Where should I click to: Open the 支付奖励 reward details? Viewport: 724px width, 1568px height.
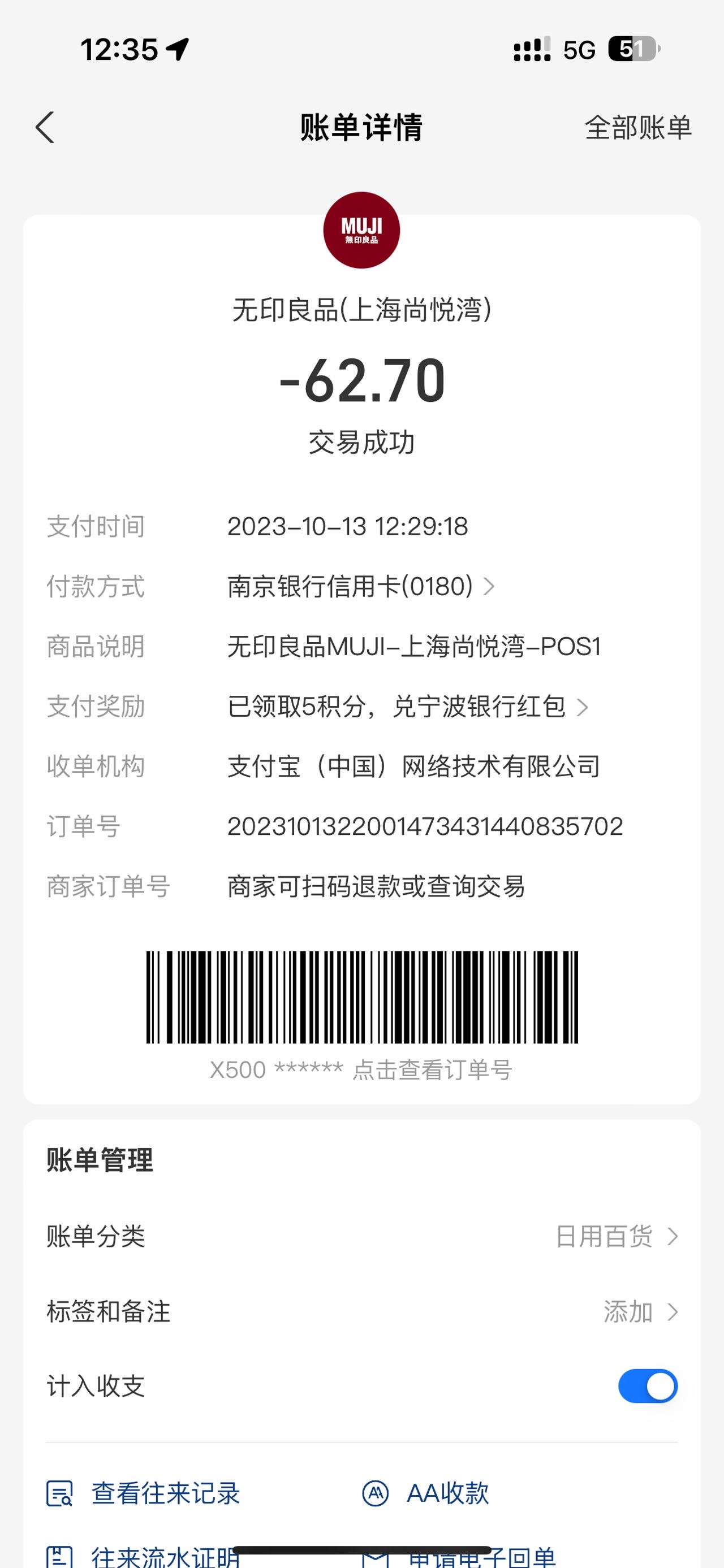click(x=407, y=707)
